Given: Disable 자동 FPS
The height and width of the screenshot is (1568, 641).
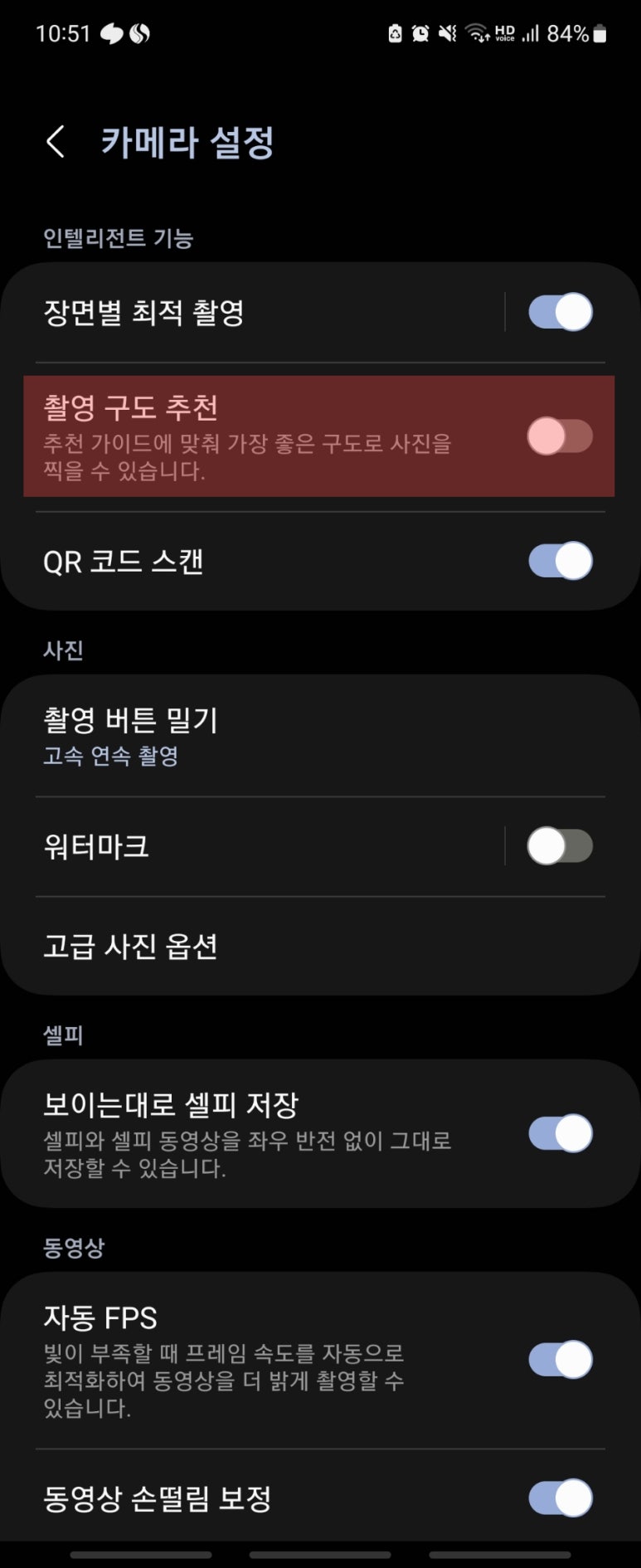Looking at the screenshot, I should [x=561, y=1360].
